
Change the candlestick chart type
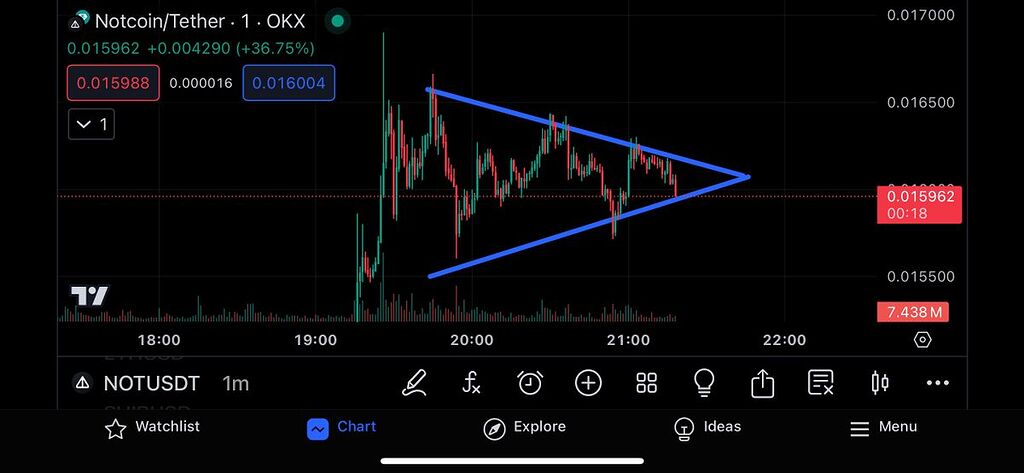click(880, 382)
